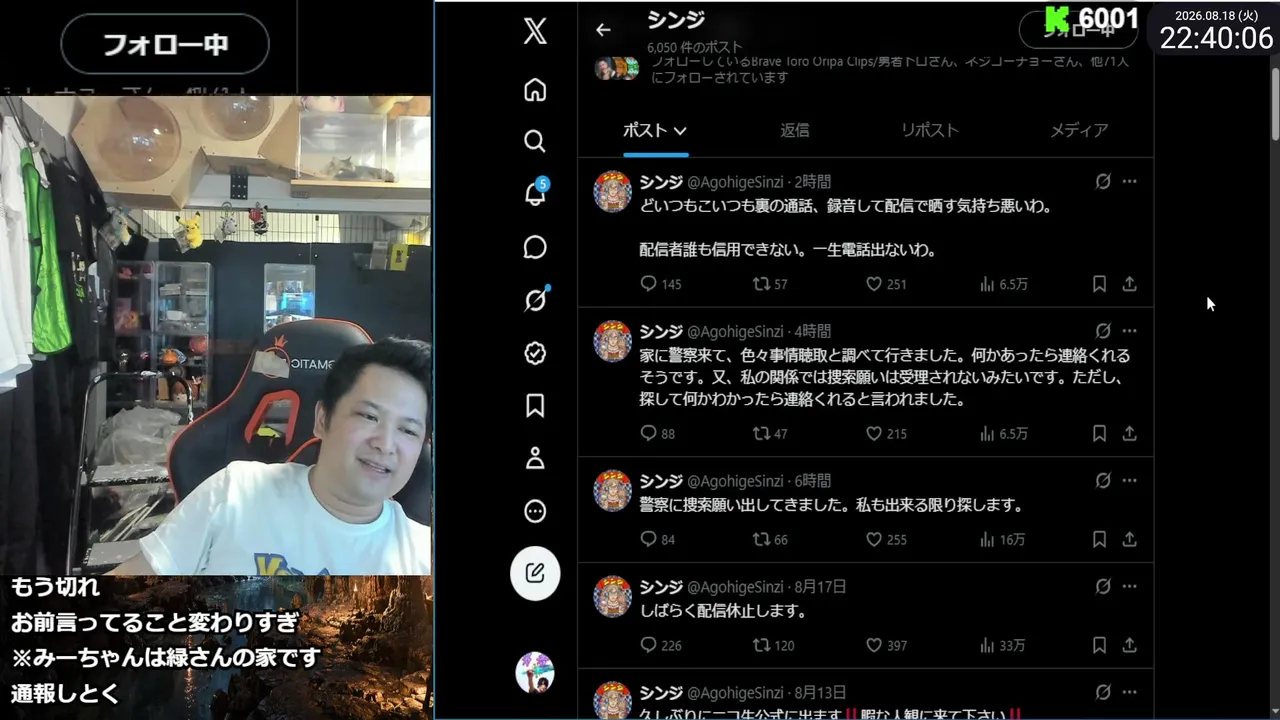The image size is (1280, 720).
Task: Bookmark the post about 家に警察来て
Action: pyautogui.click(x=1099, y=433)
